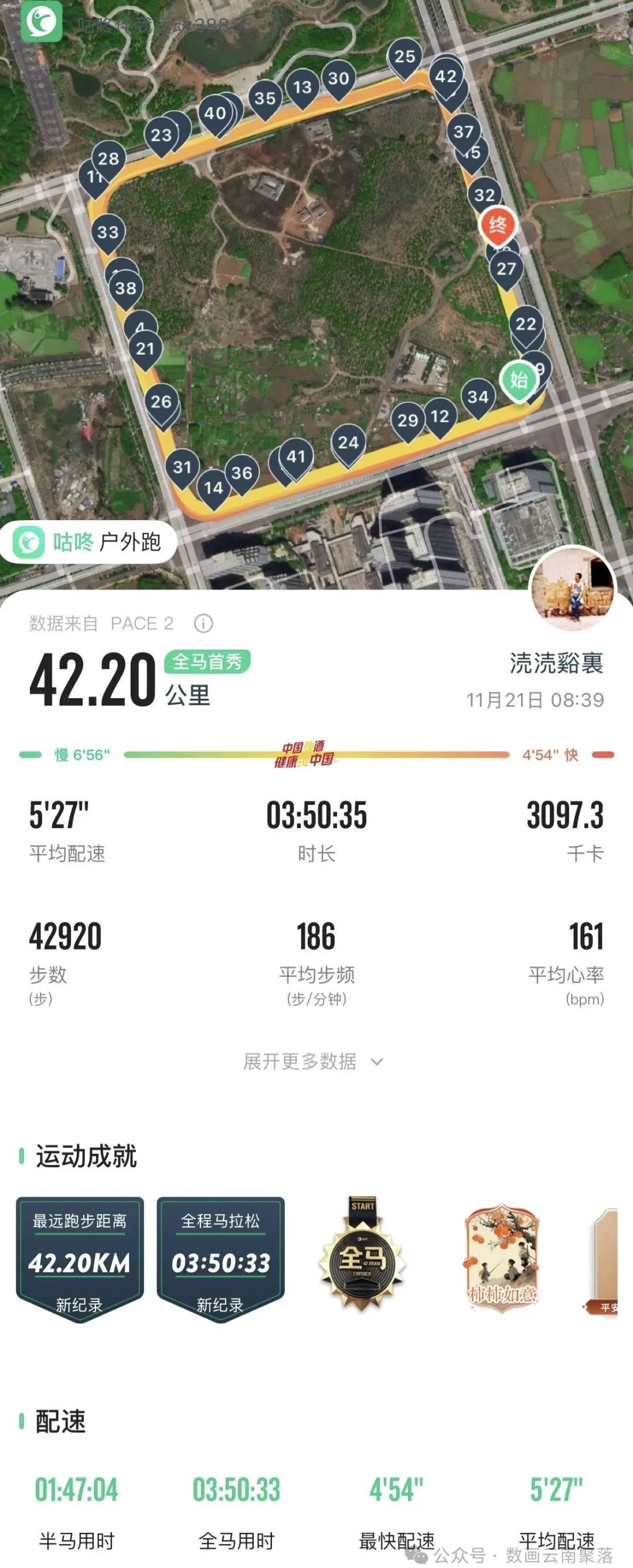Image resolution: width=633 pixels, height=1568 pixels.
Task: Expand 展开更多数据 to show more stats
Action: click(x=313, y=1061)
